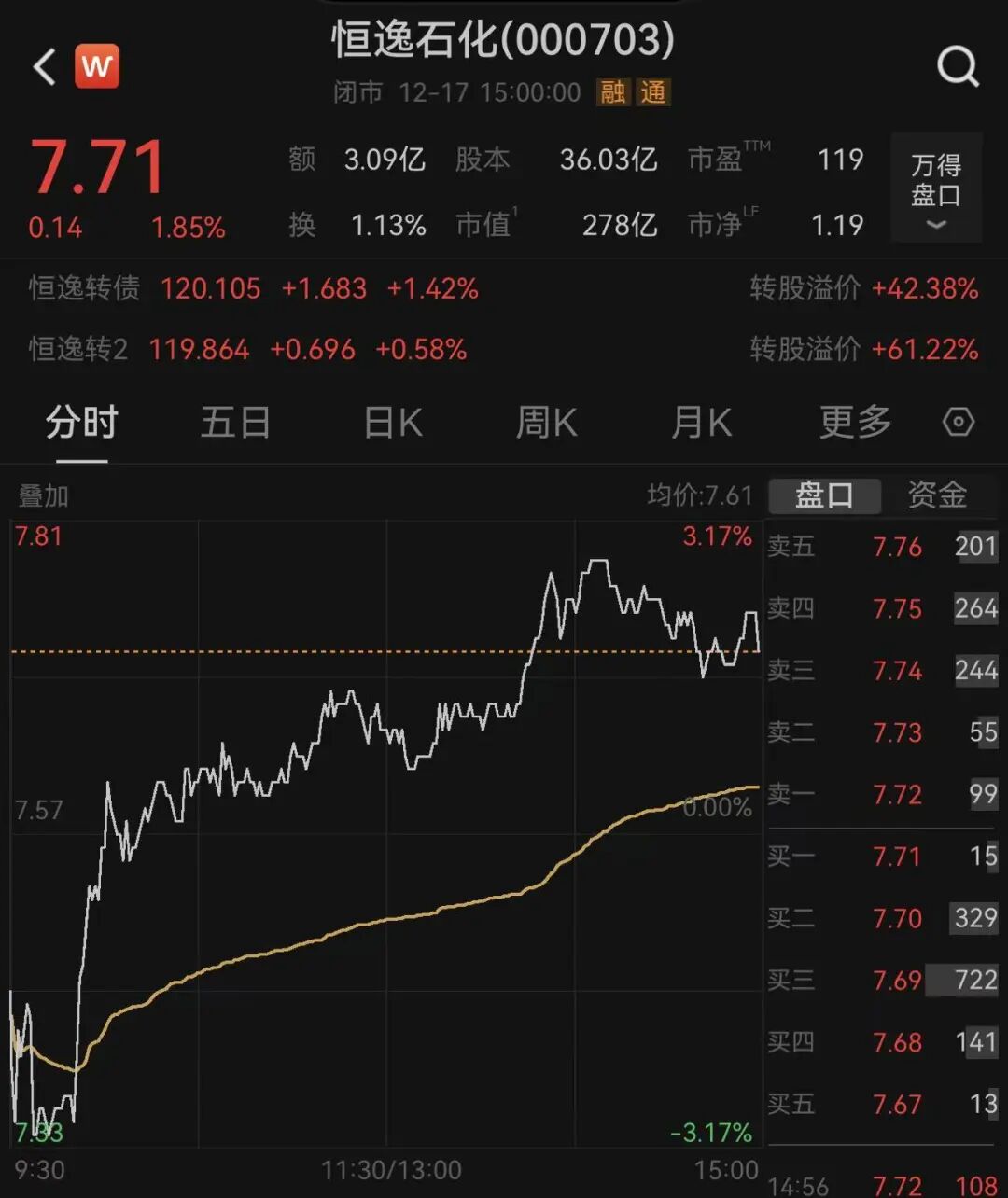Open the stock search magnifier
This screenshot has width=1008, height=1198.
click(x=958, y=67)
